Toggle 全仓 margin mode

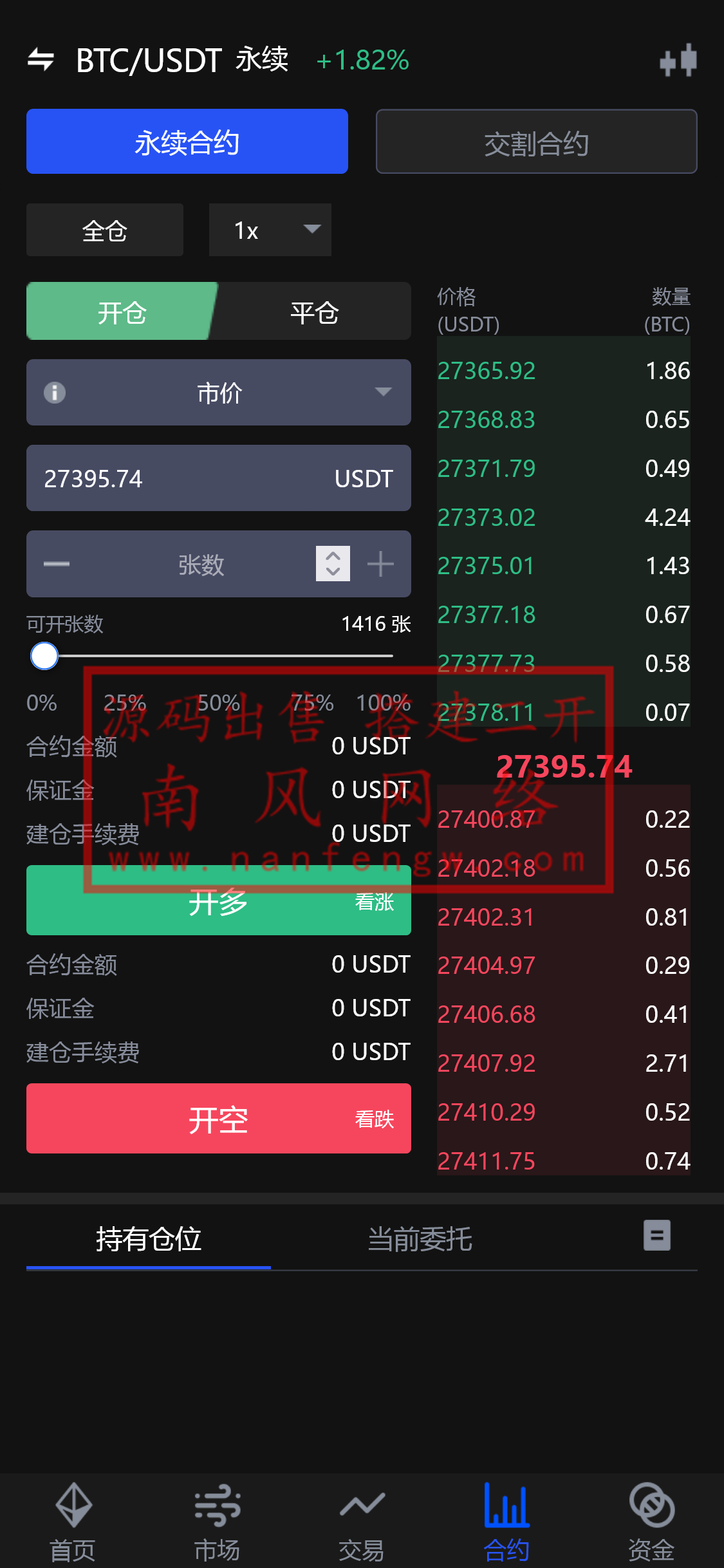point(104,230)
